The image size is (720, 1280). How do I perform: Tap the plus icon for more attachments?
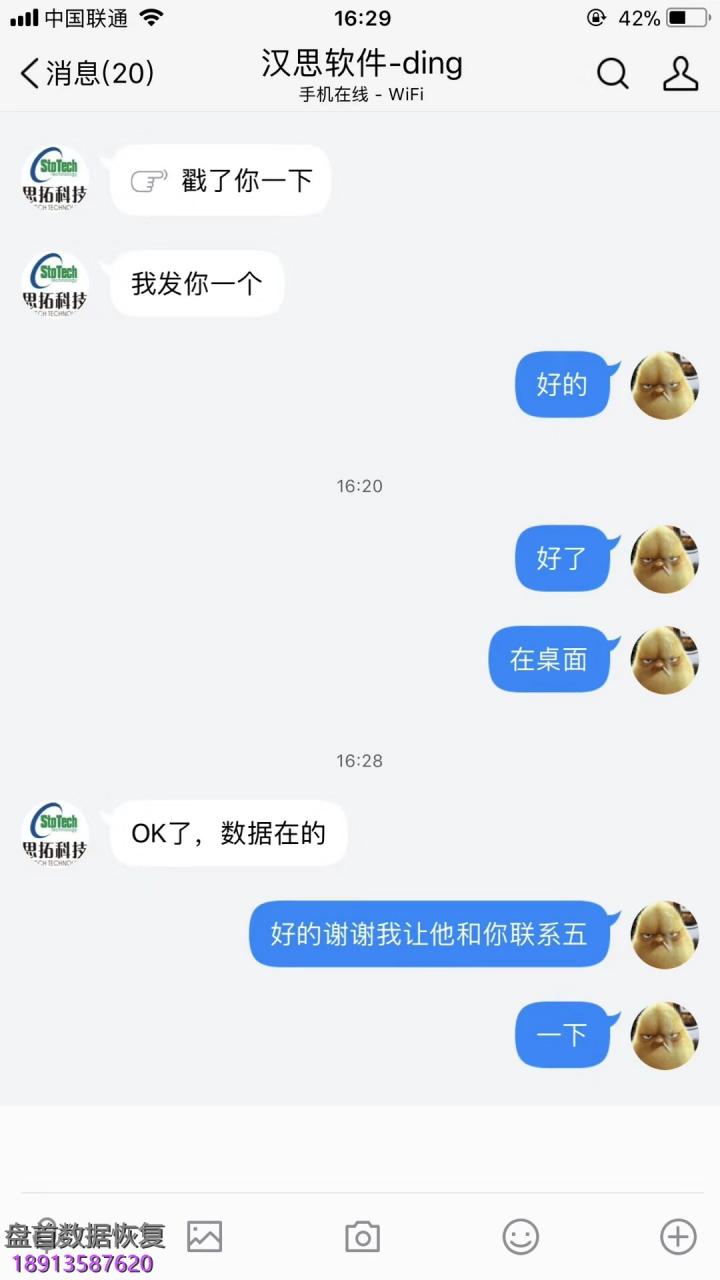tap(678, 1237)
